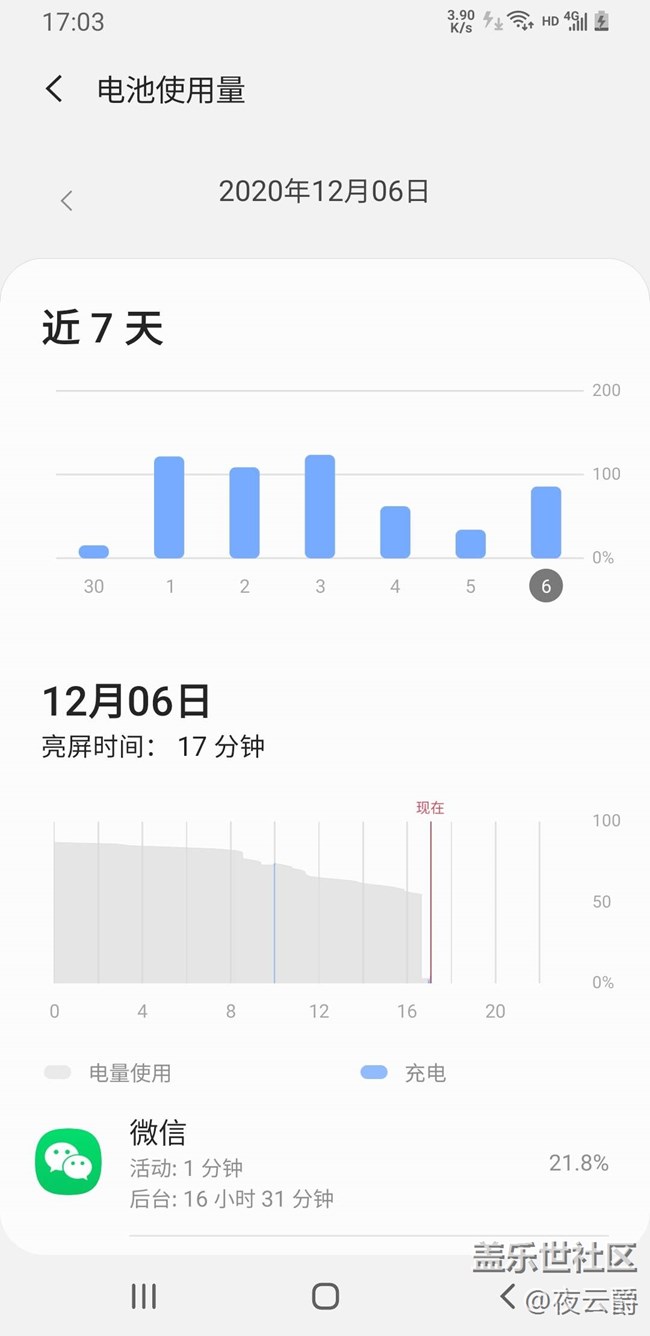The image size is (650, 1336).
Task: Select day 6 in the 7-day chart
Action: [x=546, y=586]
